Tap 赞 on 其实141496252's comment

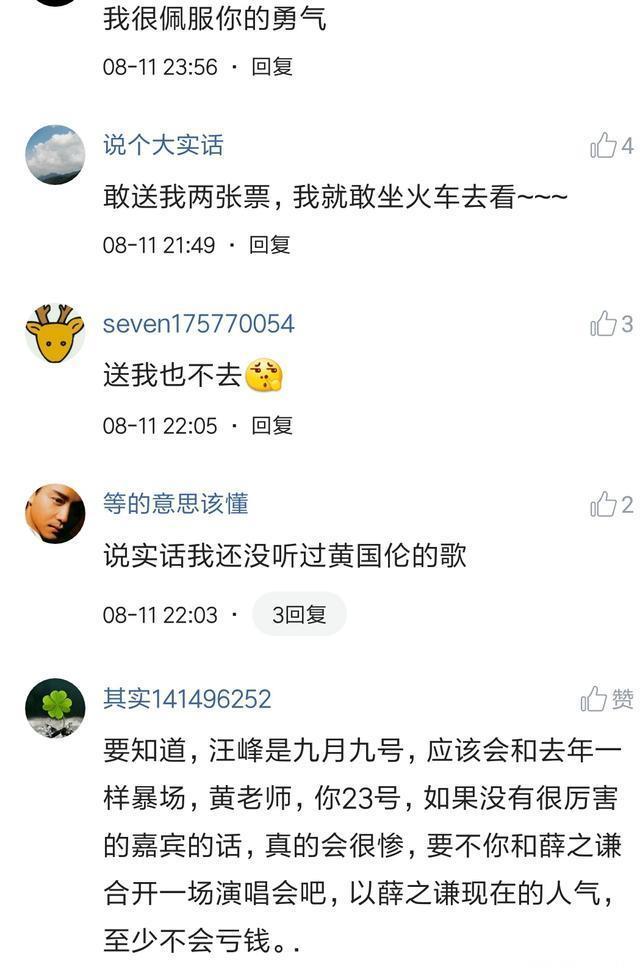(606, 698)
